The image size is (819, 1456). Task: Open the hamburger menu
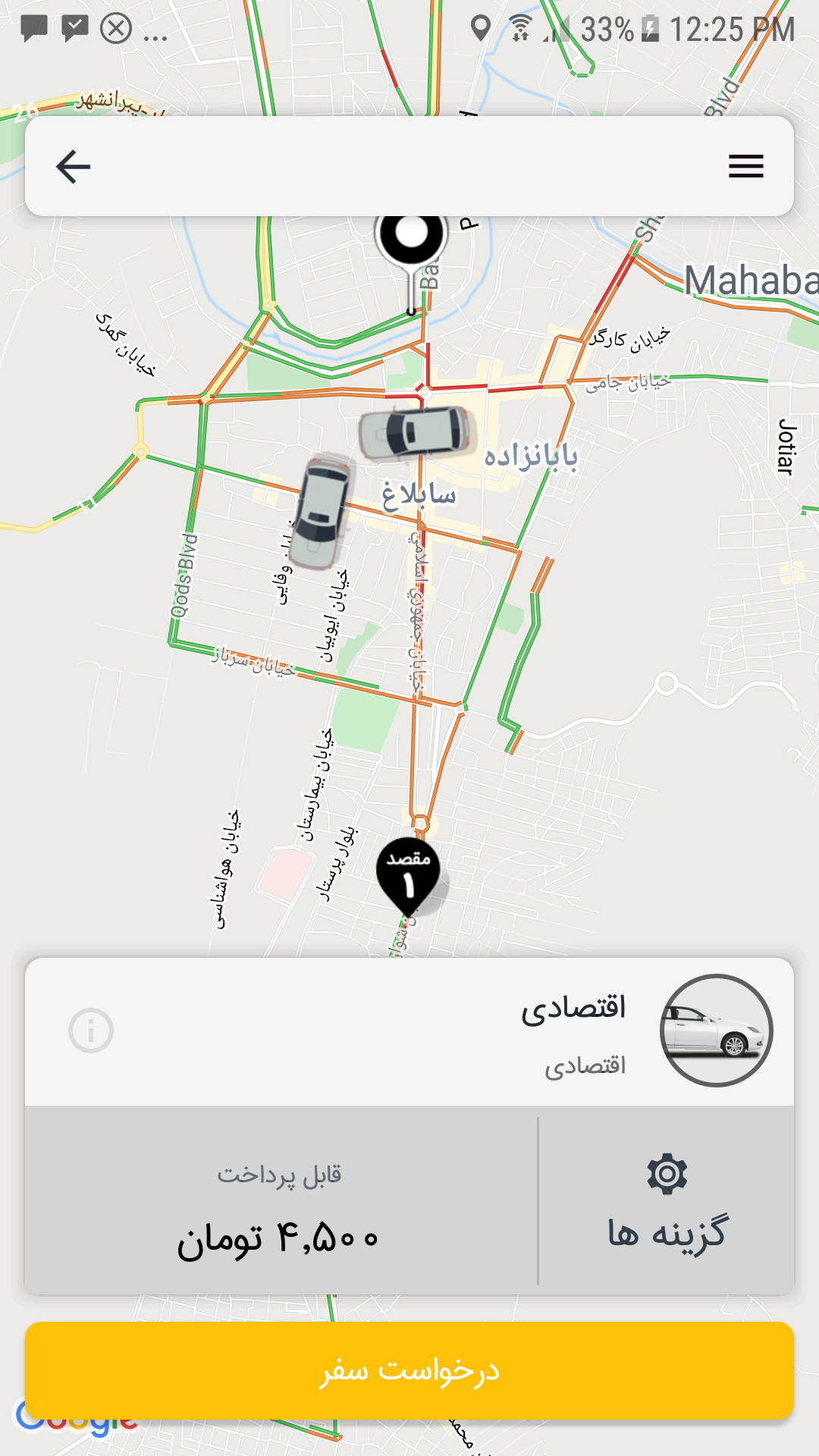click(745, 166)
